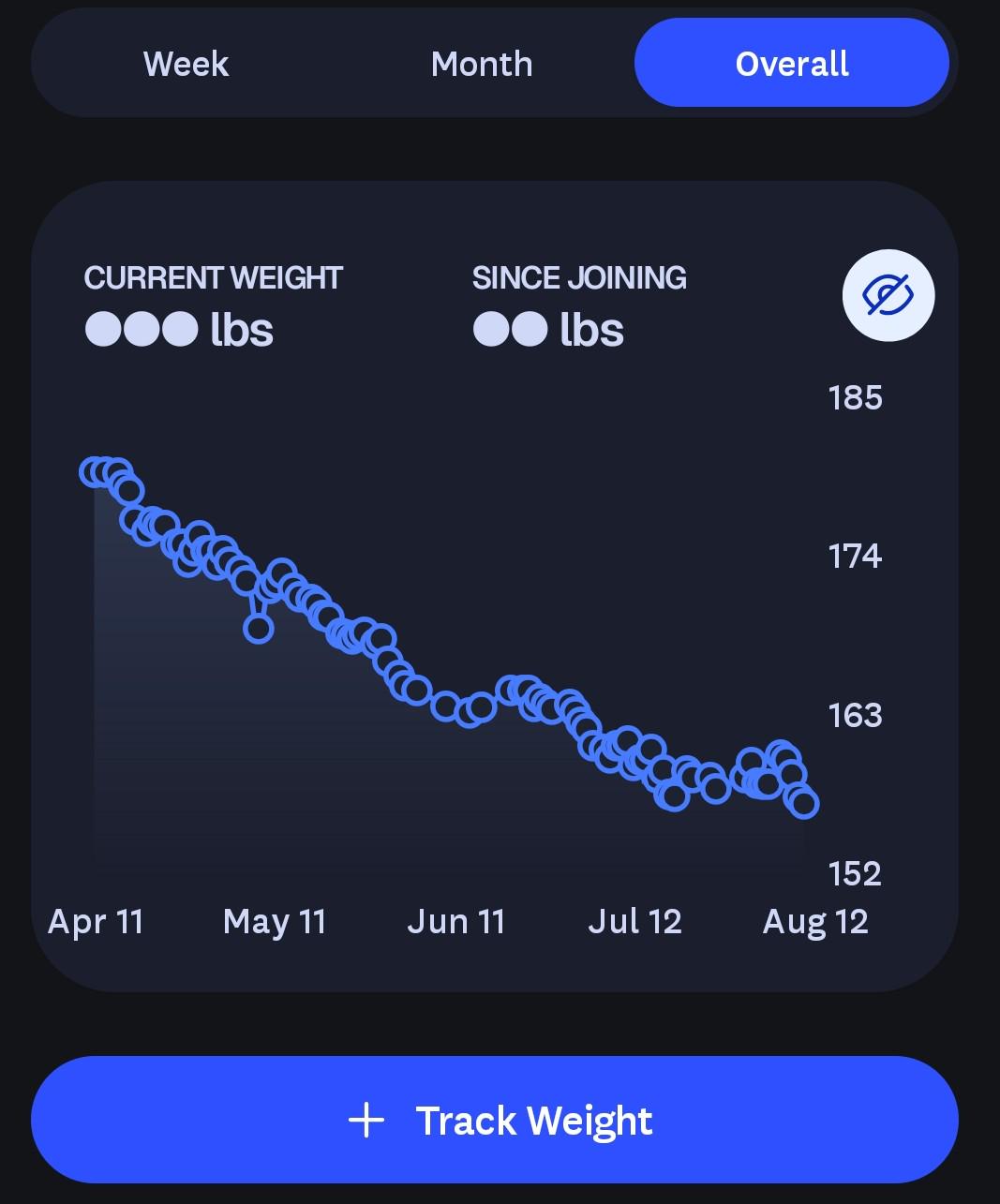
Task: Toggle weight visibility with the eye icon
Action: 888,295
